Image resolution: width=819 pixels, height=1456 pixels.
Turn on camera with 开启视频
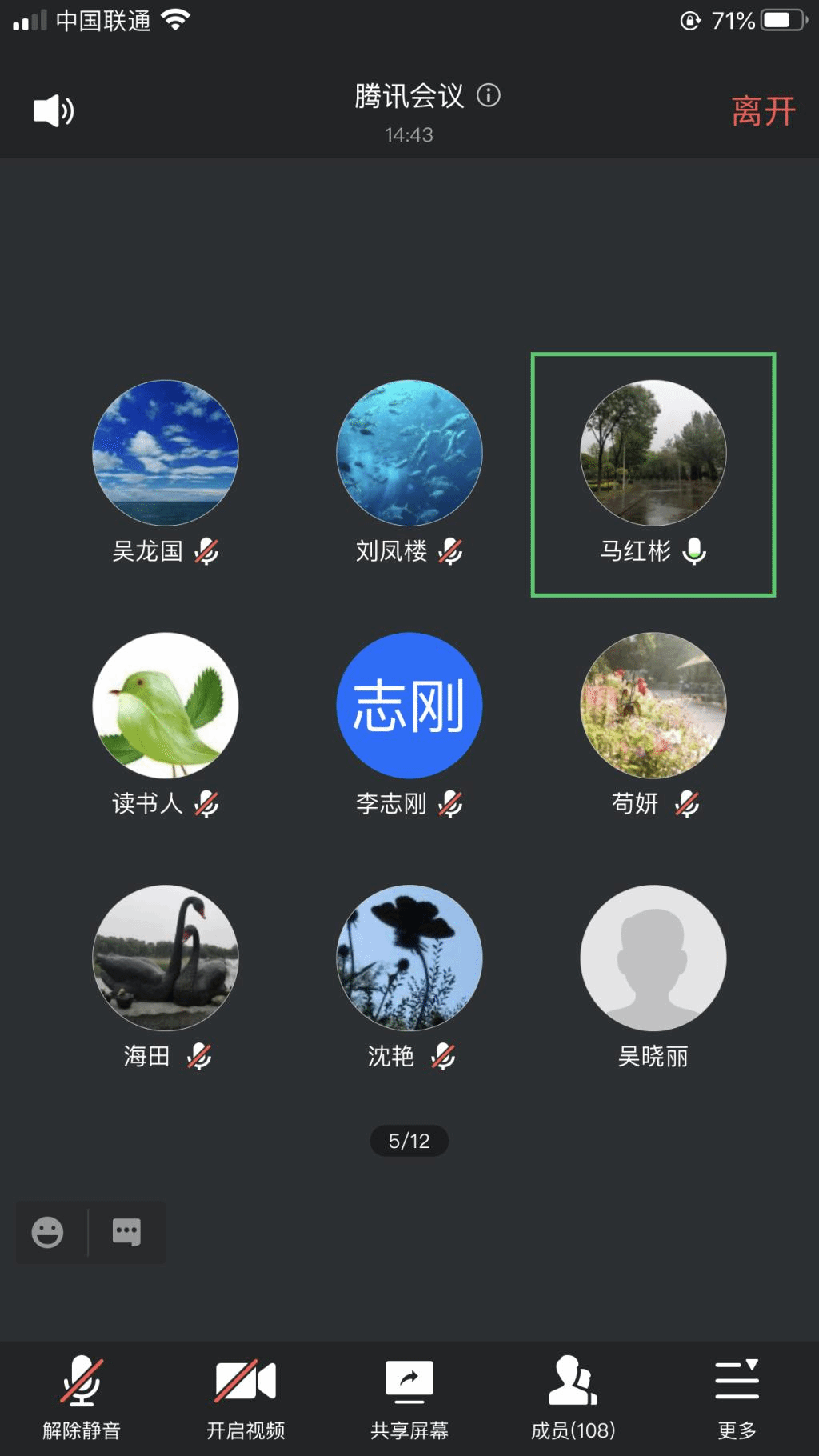point(246,1396)
